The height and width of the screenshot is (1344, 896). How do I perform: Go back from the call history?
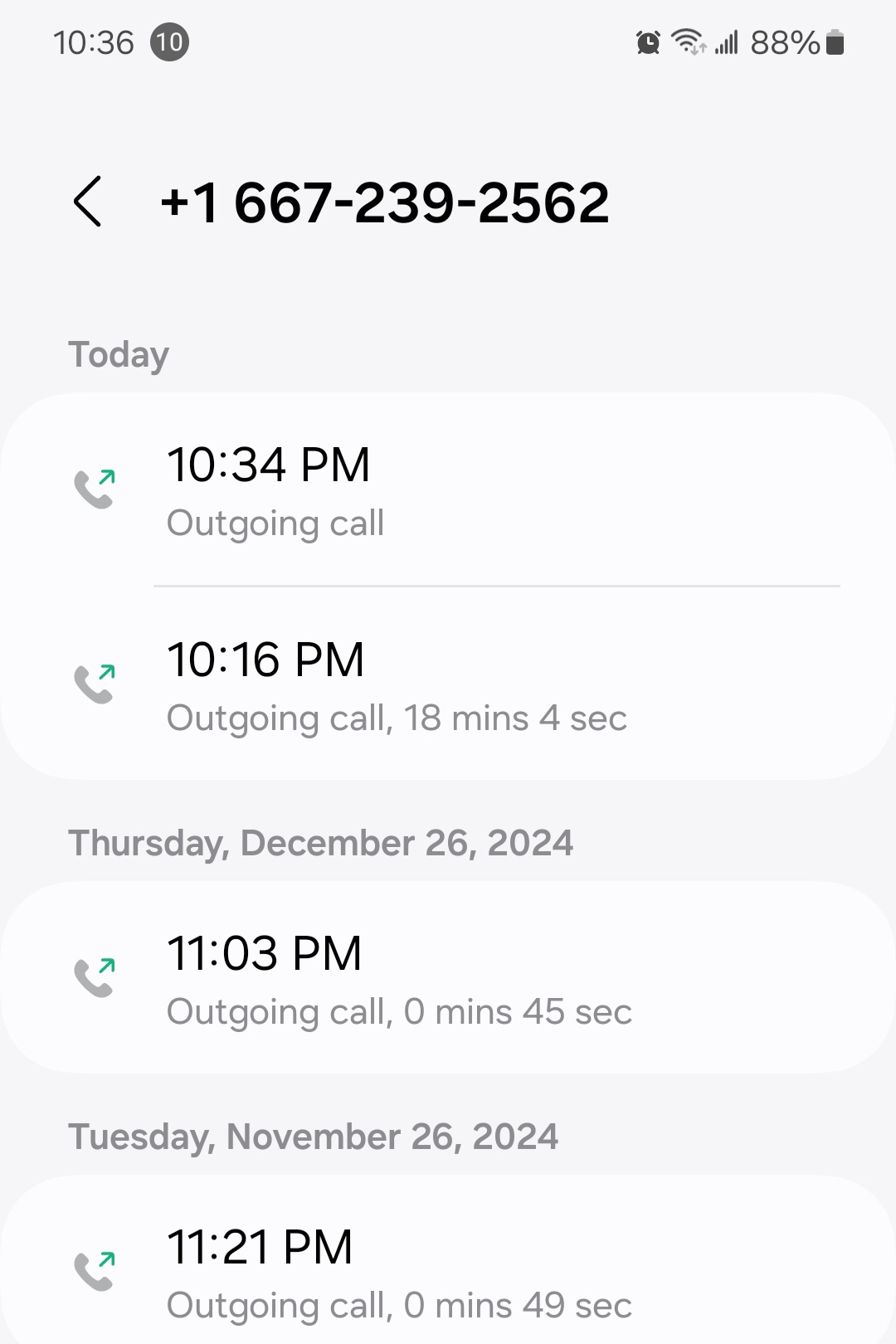88,202
